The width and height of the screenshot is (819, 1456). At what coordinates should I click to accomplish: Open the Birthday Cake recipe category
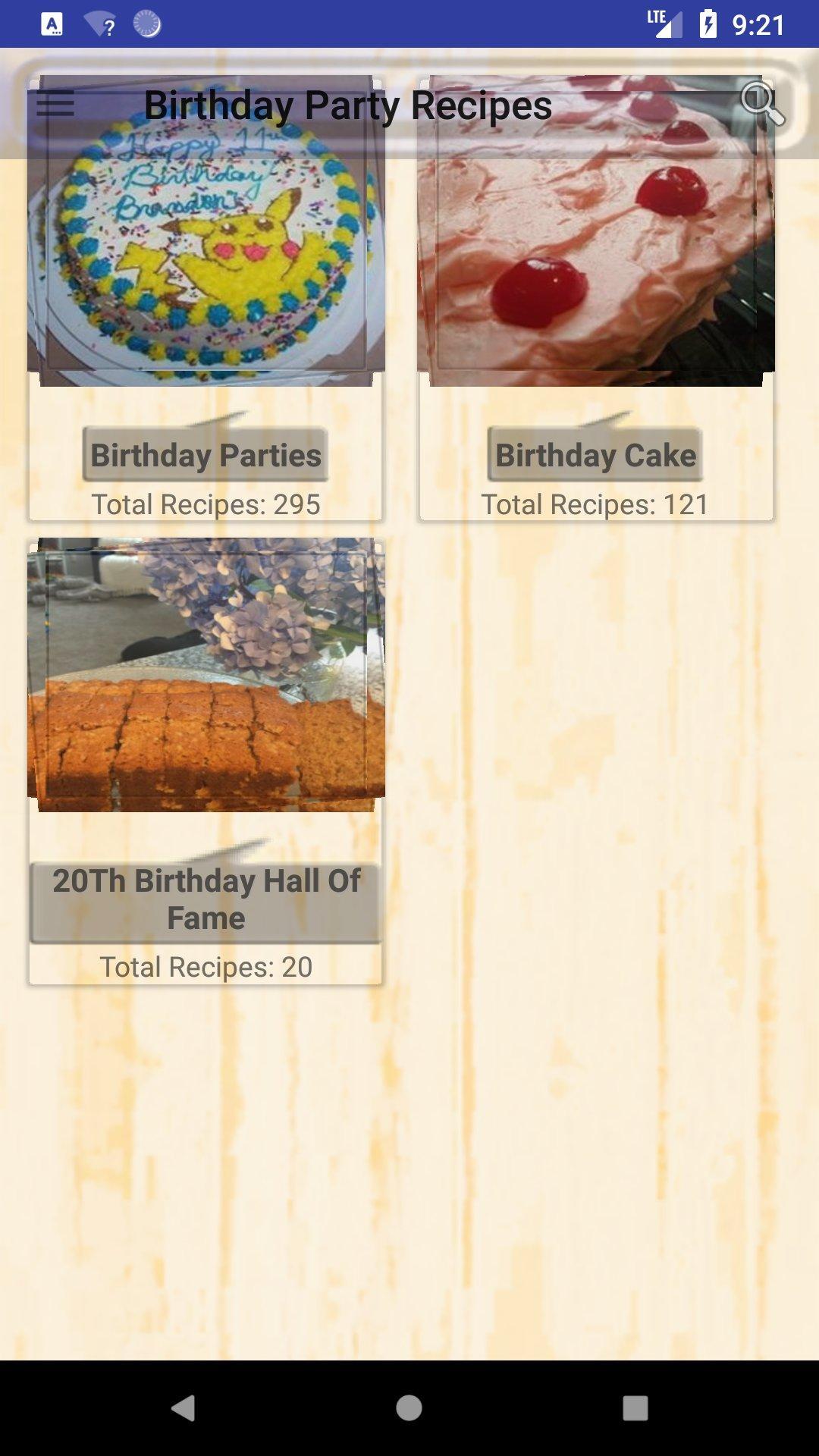595,455
